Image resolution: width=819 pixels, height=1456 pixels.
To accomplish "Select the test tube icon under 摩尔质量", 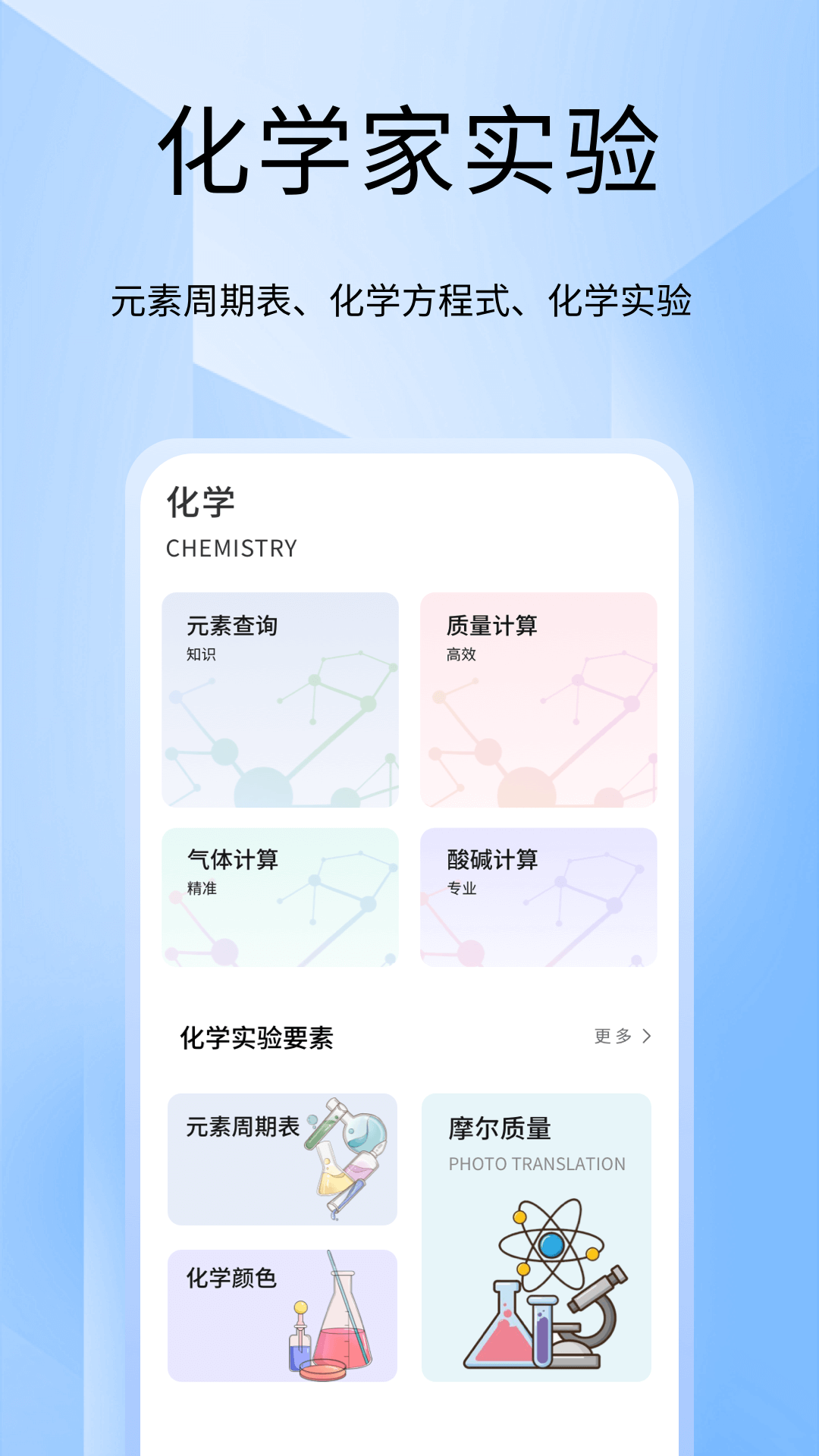I will tap(542, 1332).
